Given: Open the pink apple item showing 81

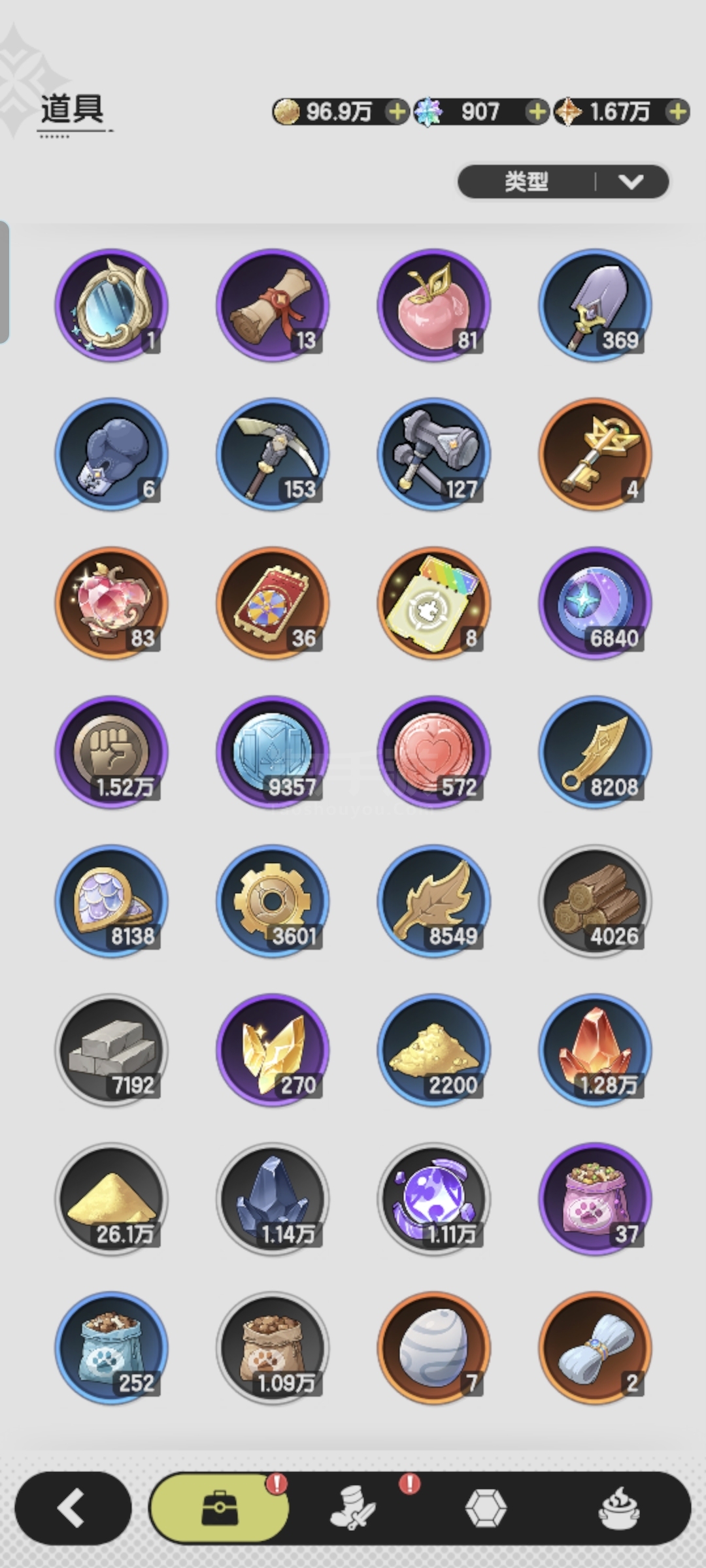Looking at the screenshot, I should [x=434, y=304].
